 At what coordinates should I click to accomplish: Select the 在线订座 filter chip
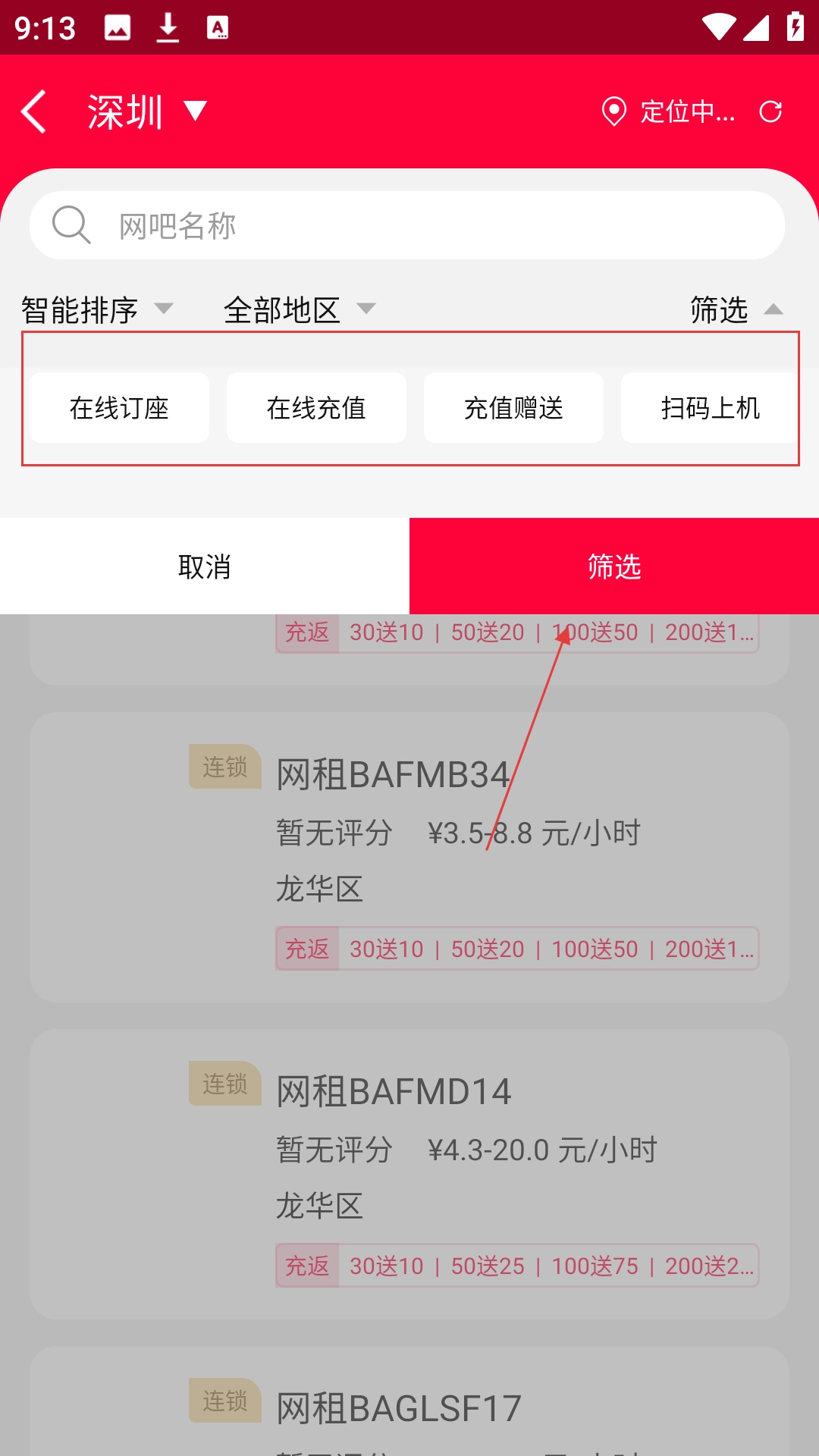pos(119,408)
